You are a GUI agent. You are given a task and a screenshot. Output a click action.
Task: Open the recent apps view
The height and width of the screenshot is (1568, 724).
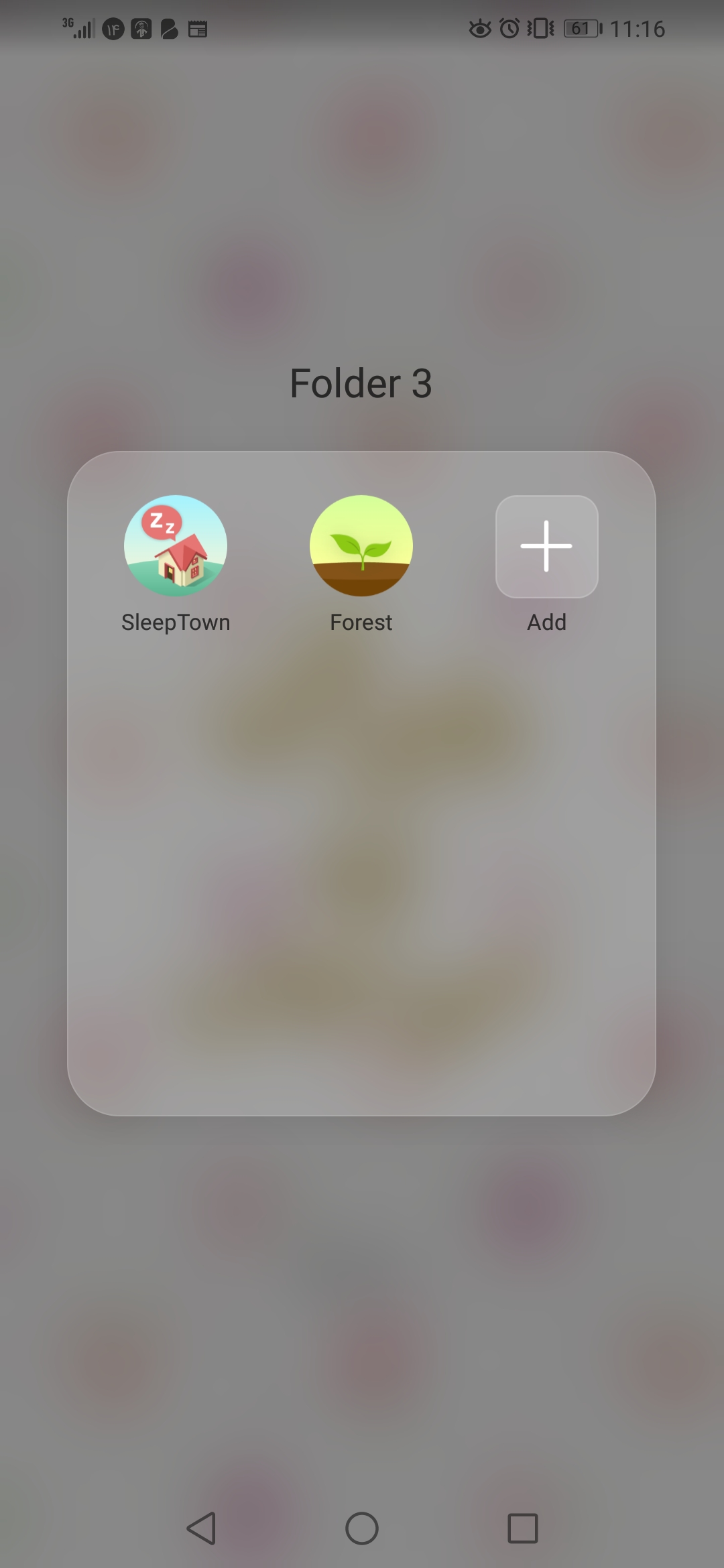[x=523, y=1528]
